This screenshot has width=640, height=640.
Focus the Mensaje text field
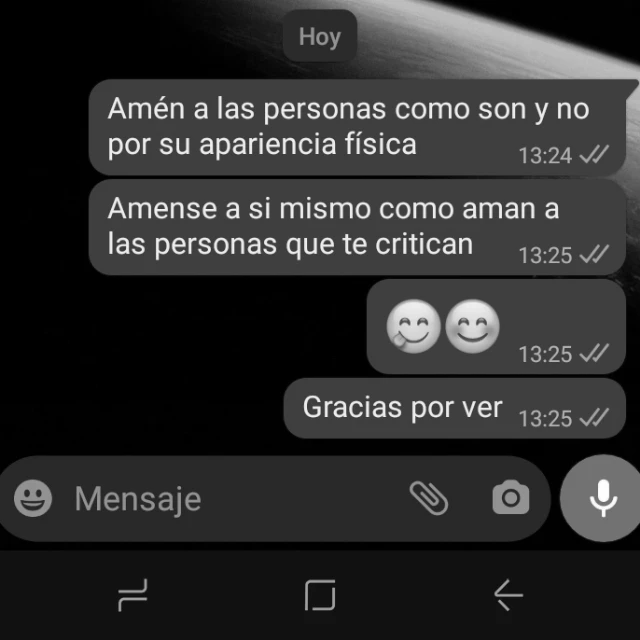click(x=237, y=499)
